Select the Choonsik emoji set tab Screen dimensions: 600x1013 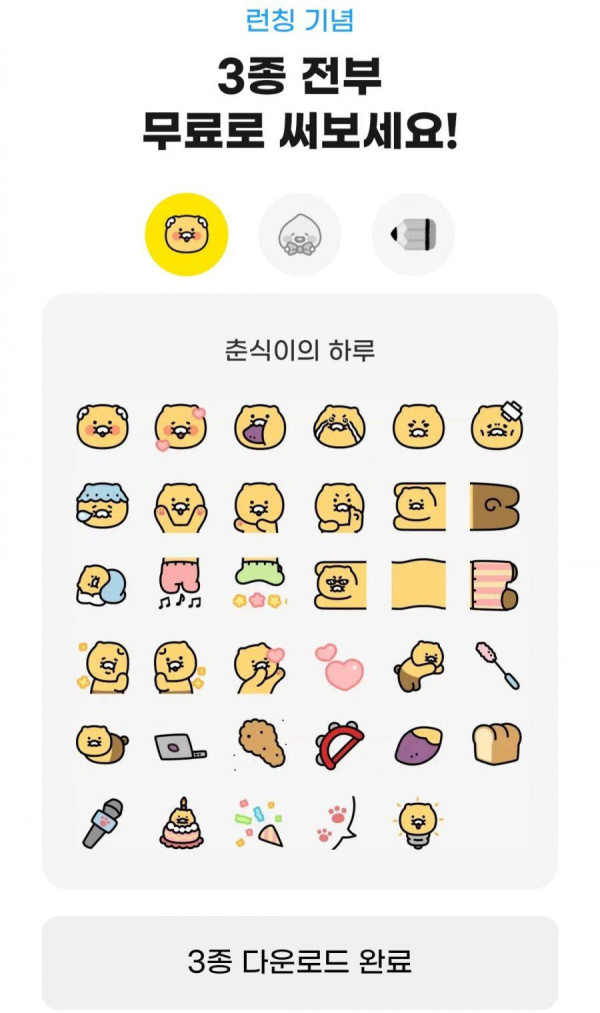[x=187, y=234]
